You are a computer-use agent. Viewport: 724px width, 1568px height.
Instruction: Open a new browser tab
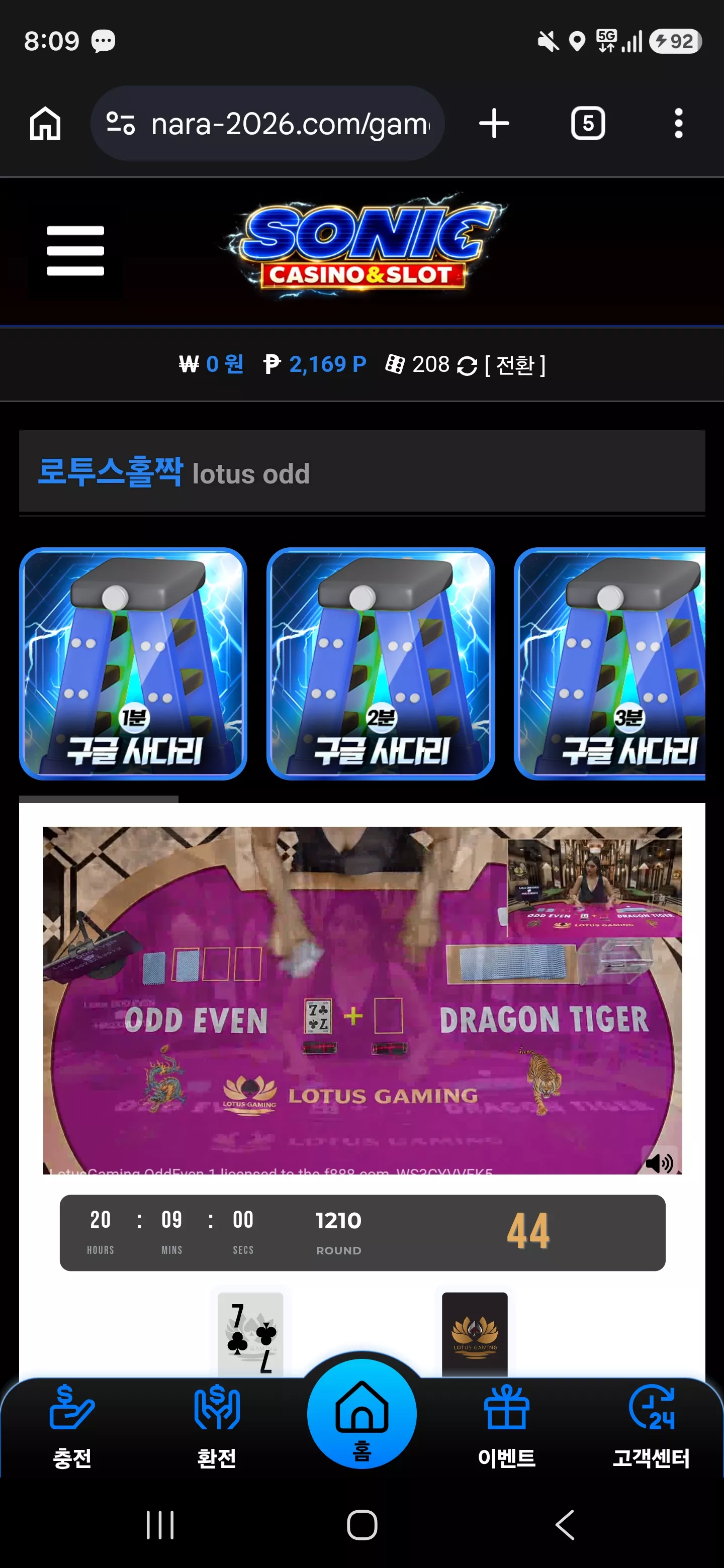coord(494,124)
